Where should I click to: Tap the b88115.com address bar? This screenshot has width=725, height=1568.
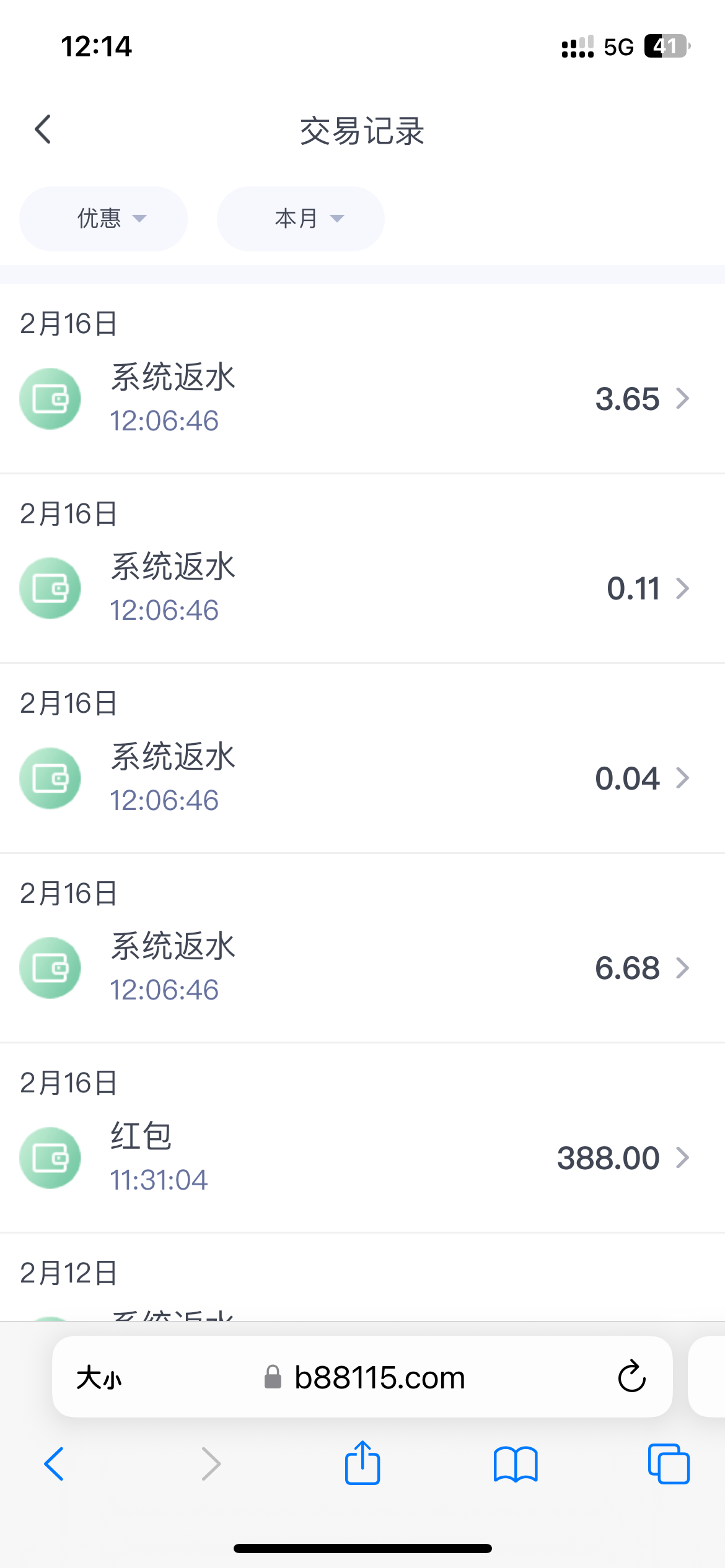379,1378
